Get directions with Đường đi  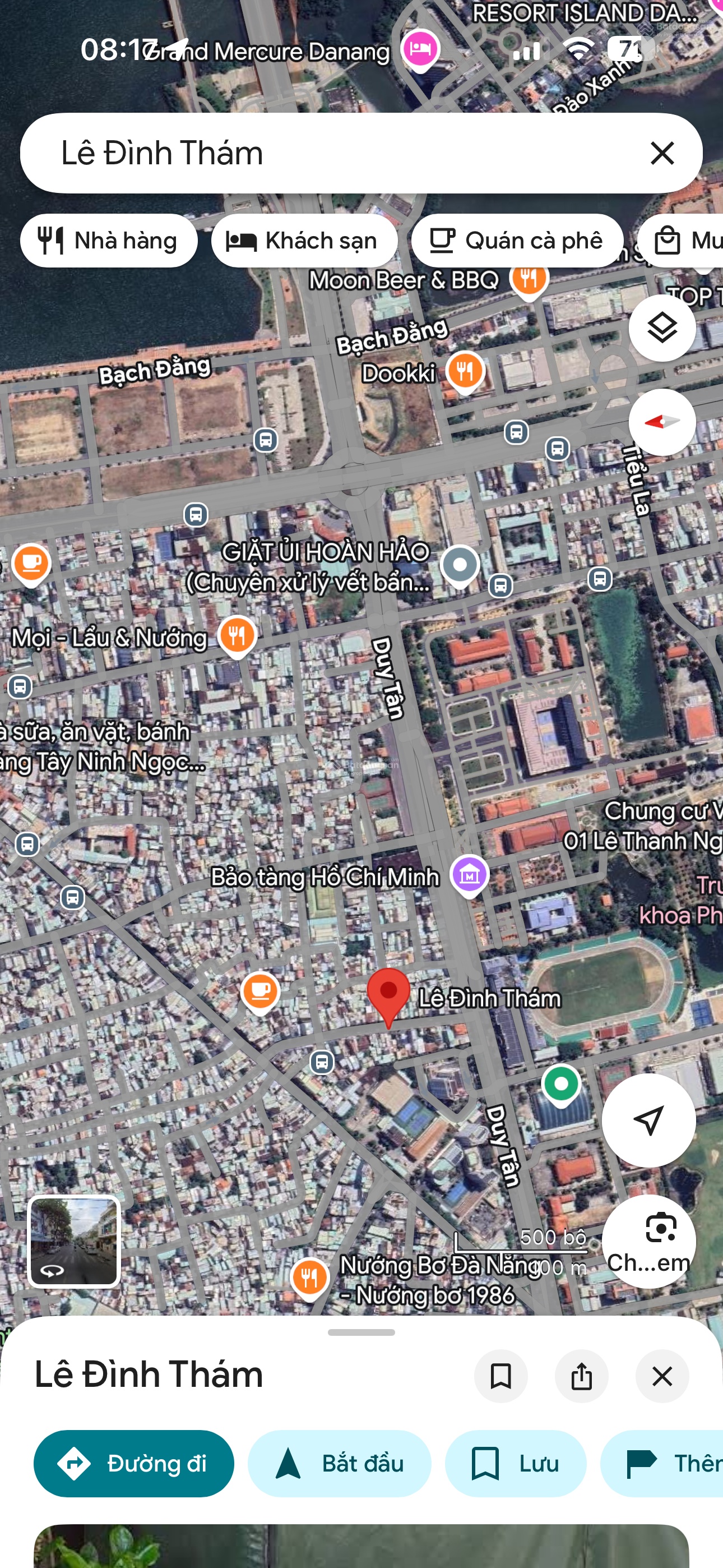pyautogui.click(x=134, y=1463)
